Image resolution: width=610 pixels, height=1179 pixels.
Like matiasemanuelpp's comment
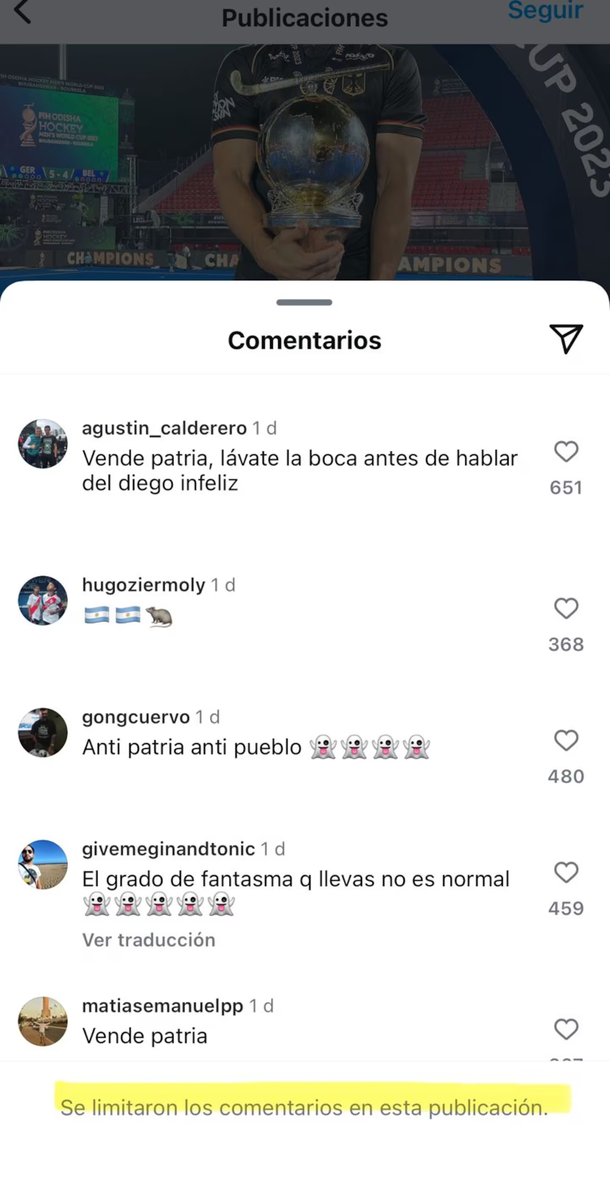(566, 1029)
